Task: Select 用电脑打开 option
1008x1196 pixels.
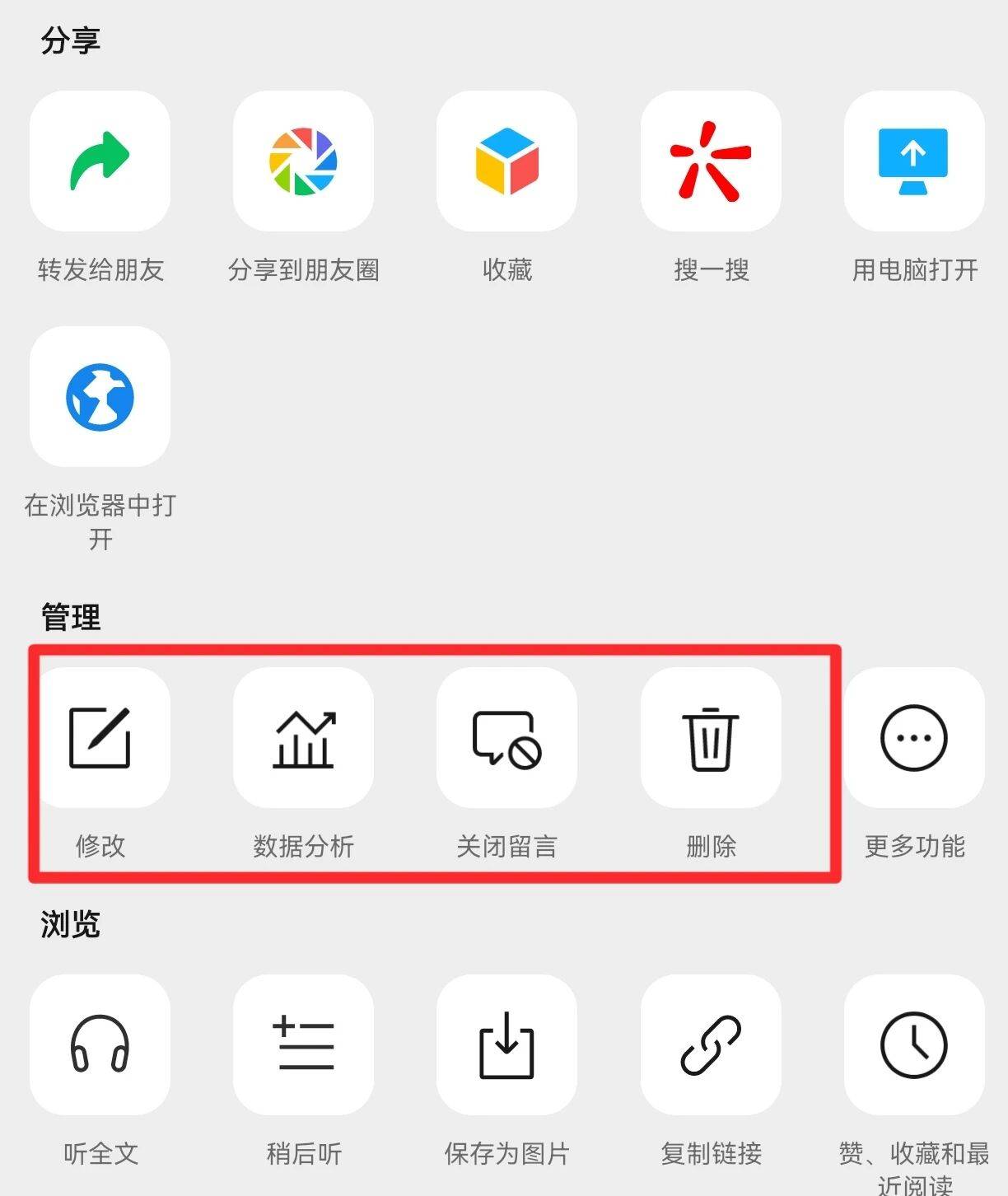Action: click(x=913, y=161)
